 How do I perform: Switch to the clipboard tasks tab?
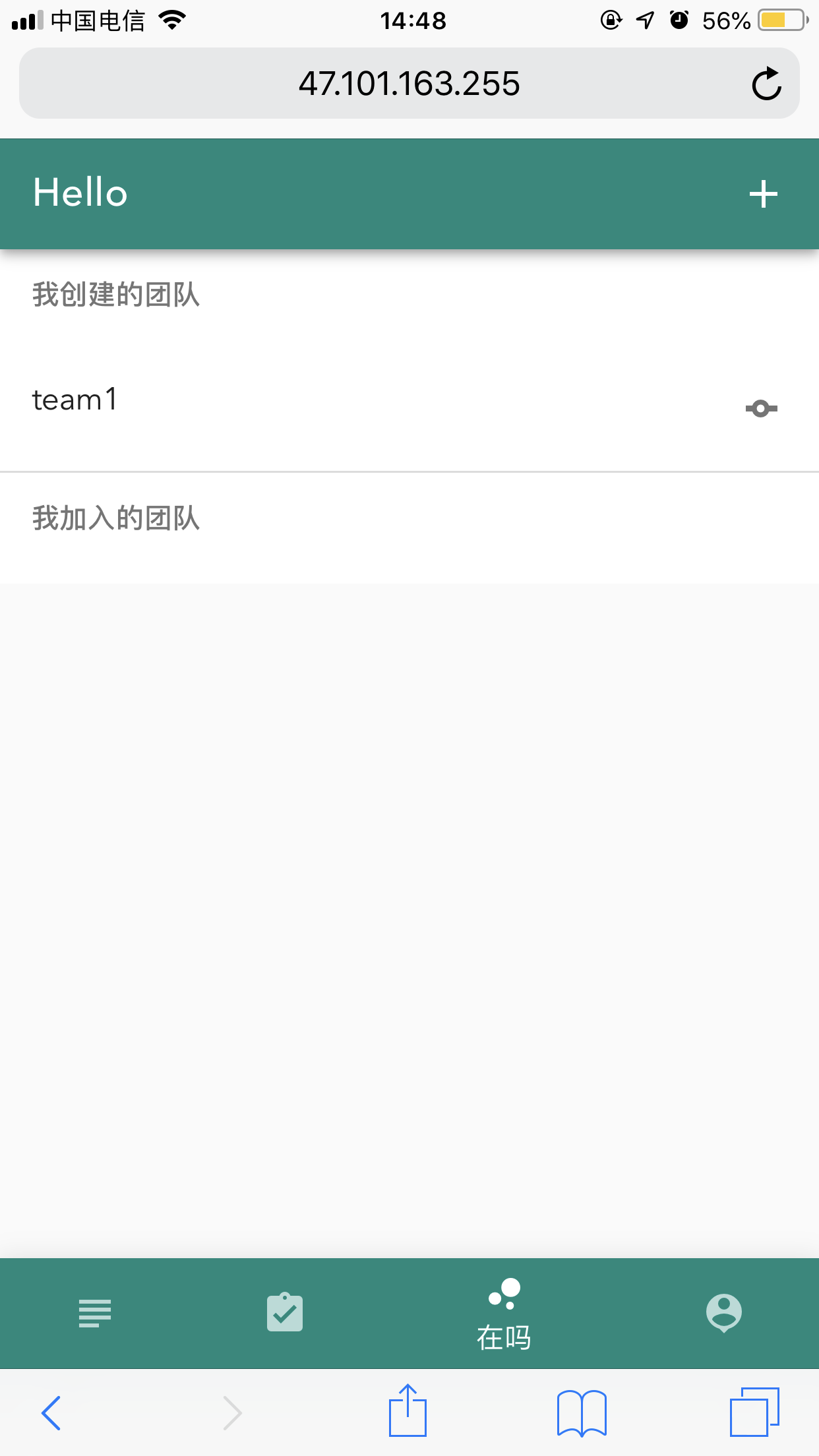pyautogui.click(x=285, y=1312)
